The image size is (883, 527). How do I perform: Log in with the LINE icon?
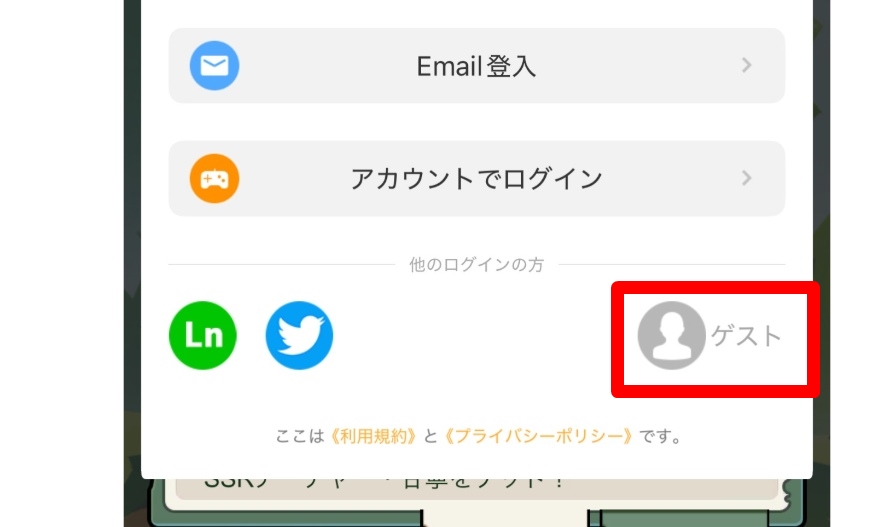pos(203,336)
